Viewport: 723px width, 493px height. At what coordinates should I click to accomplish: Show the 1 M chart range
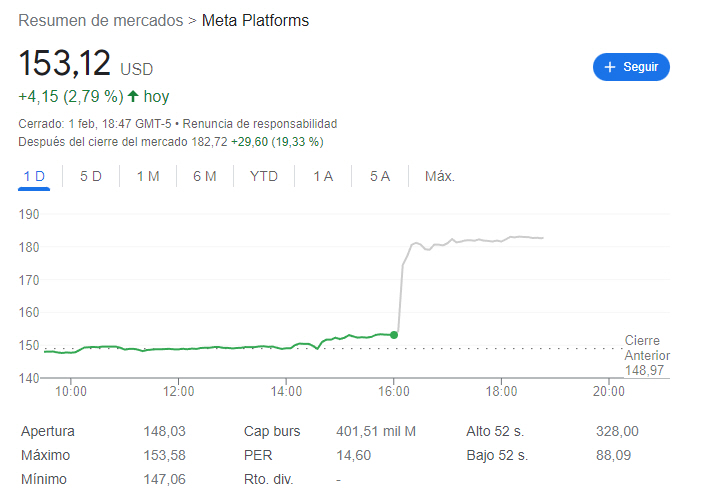pos(148,176)
